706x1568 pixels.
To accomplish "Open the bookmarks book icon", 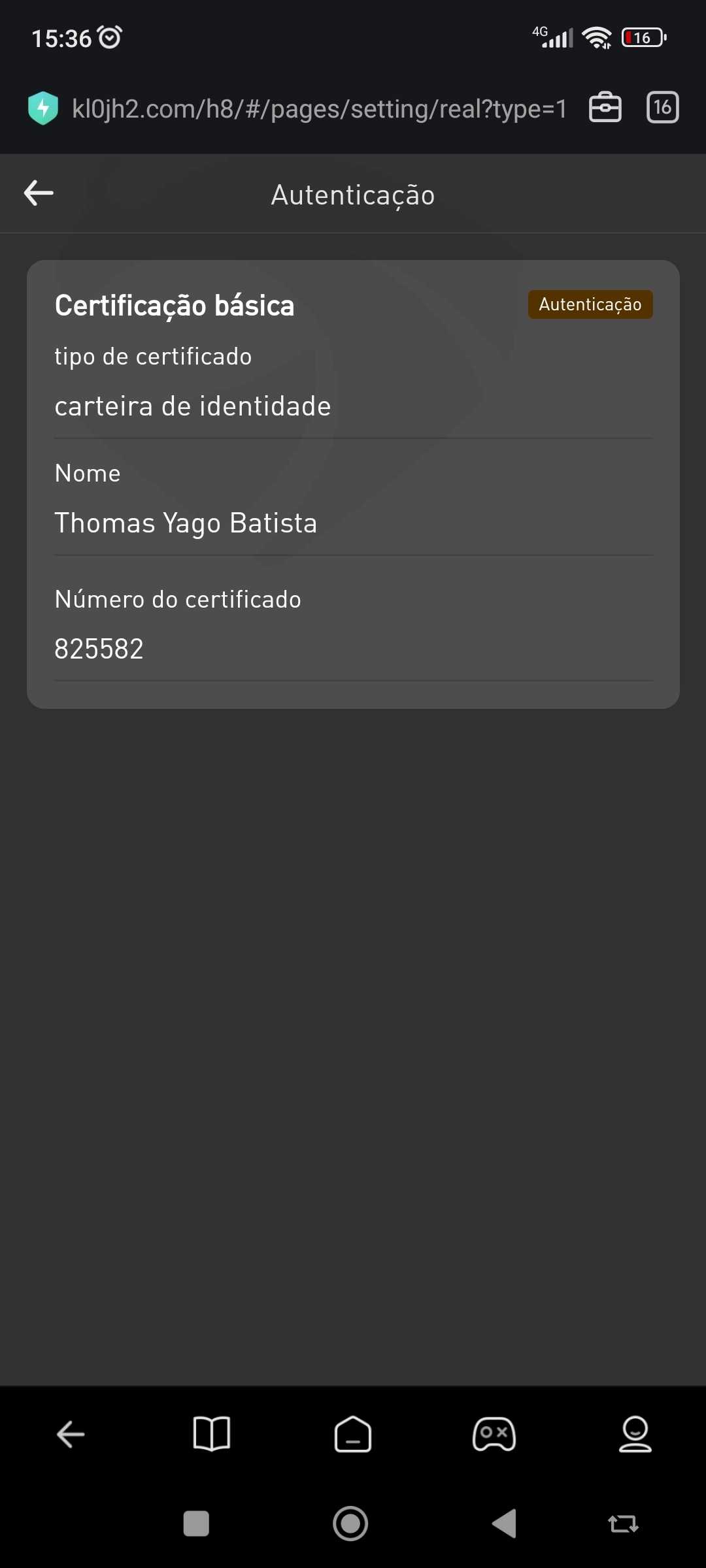I will coord(212,1434).
